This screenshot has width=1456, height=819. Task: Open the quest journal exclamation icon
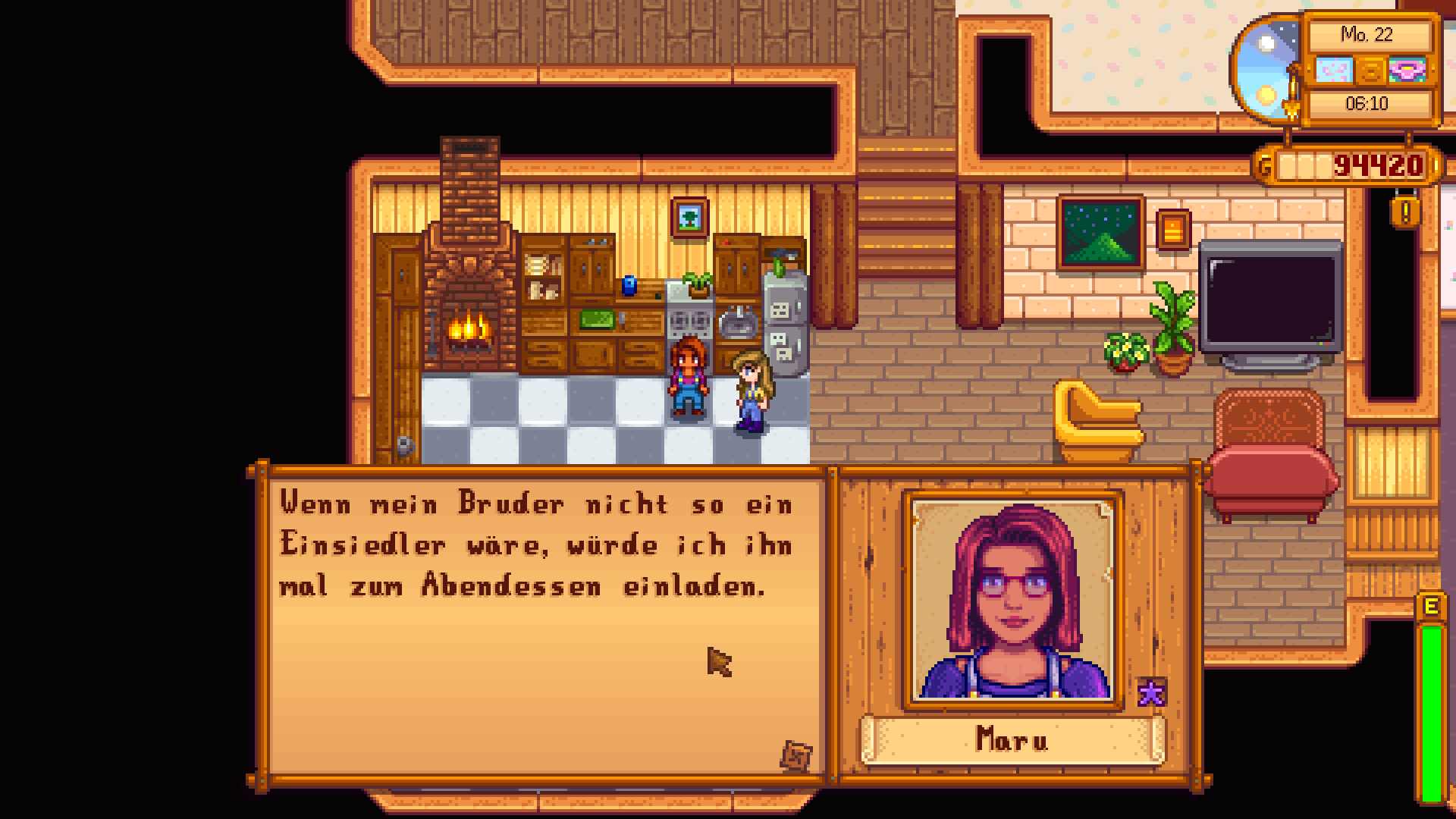pyautogui.click(x=1404, y=212)
